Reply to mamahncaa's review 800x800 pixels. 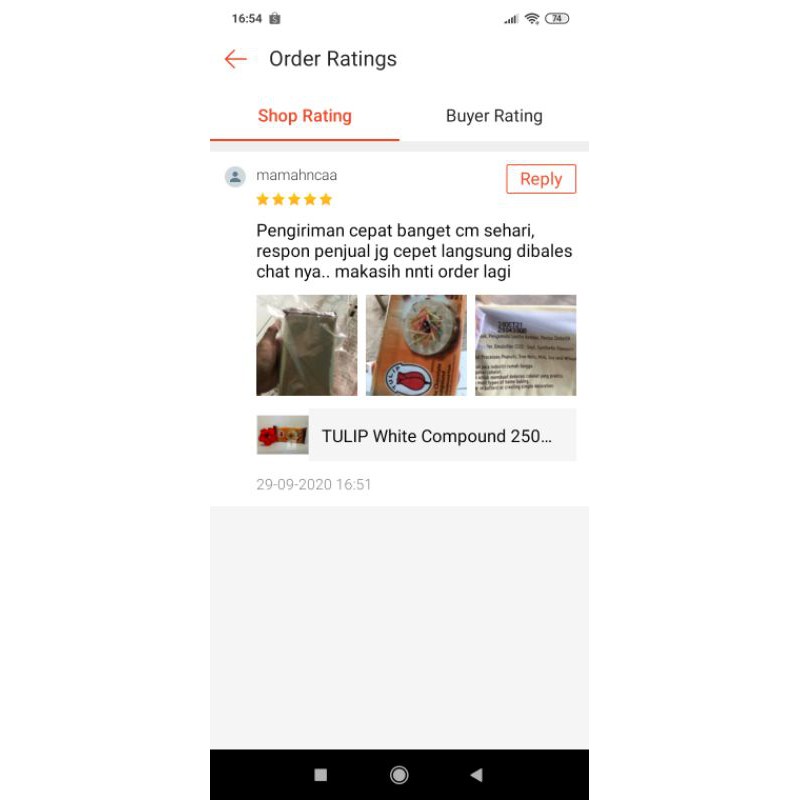541,179
